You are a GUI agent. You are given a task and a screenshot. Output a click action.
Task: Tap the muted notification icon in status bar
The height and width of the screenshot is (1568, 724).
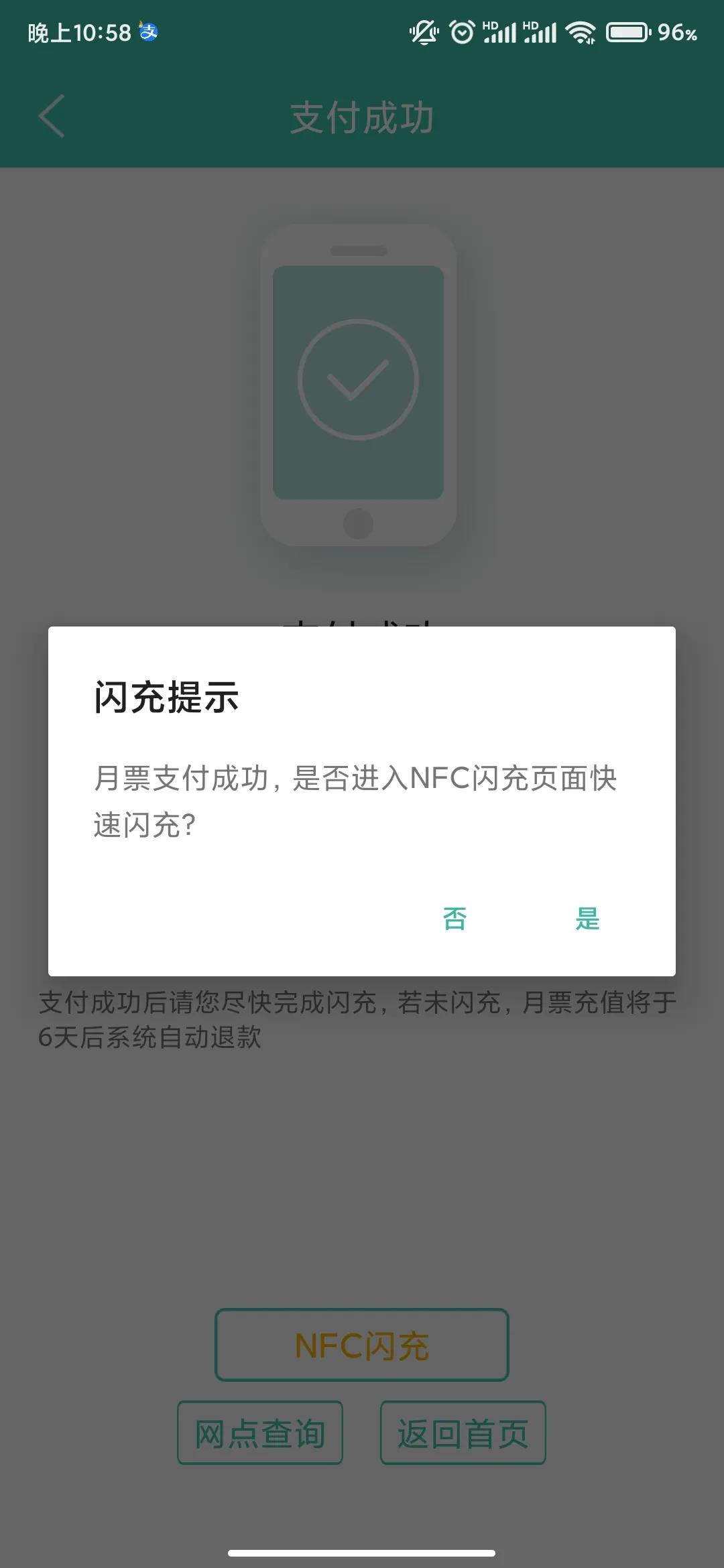422,30
